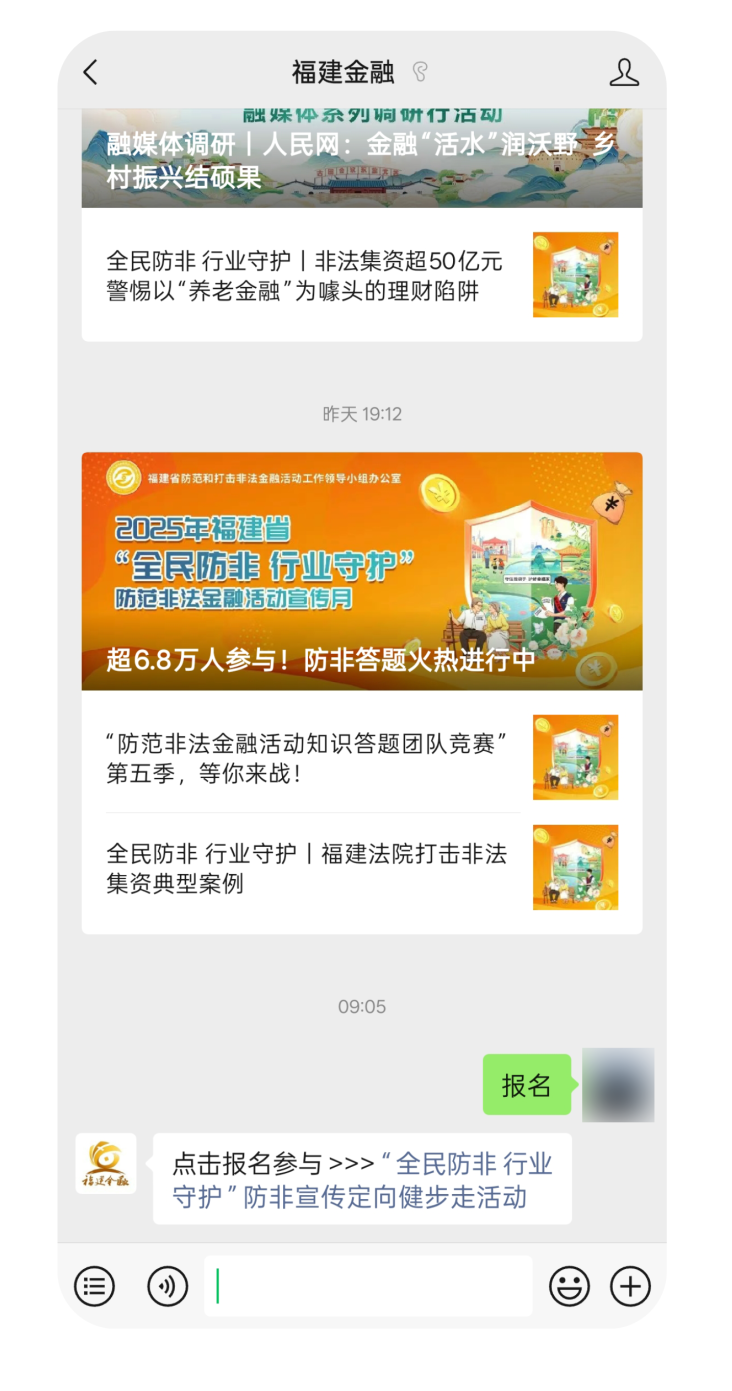Open the plus attachments menu
The width and height of the screenshot is (732, 1391).
[630, 1286]
